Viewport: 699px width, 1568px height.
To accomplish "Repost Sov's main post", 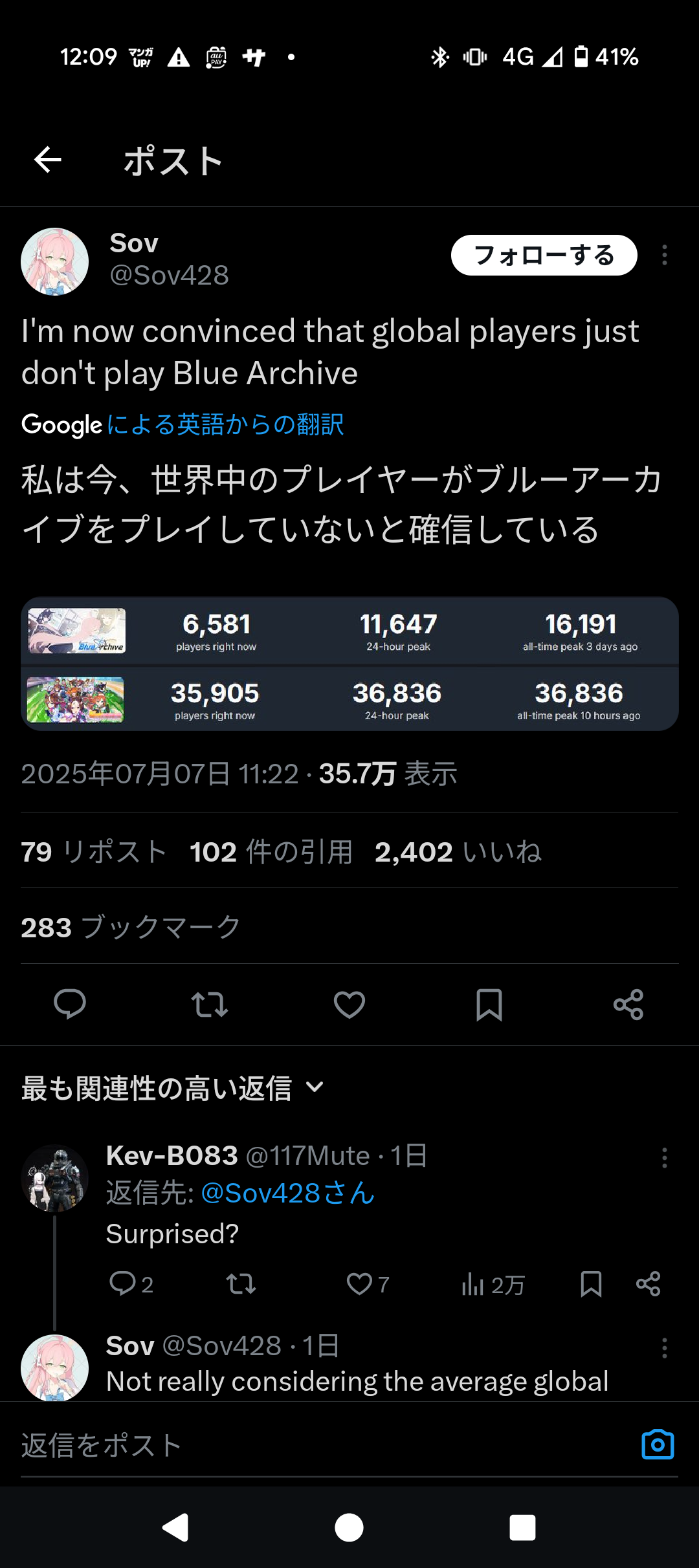I will tap(210, 1005).
